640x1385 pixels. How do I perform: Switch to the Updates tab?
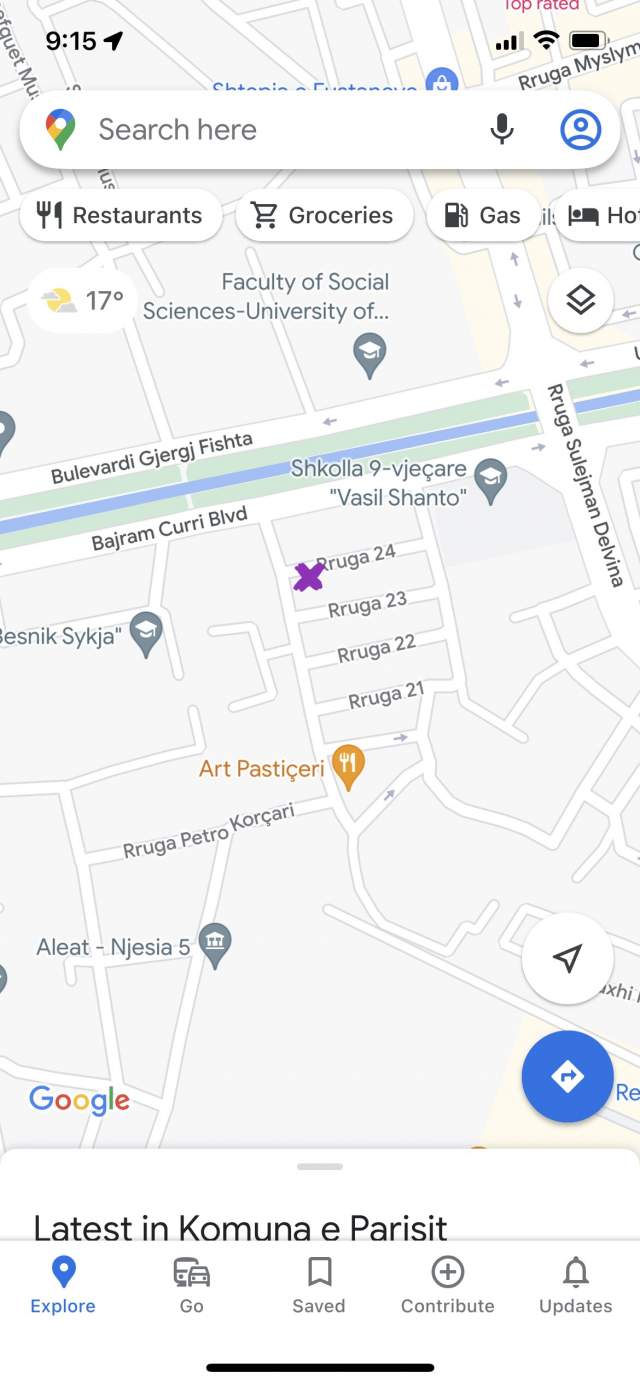576,1285
